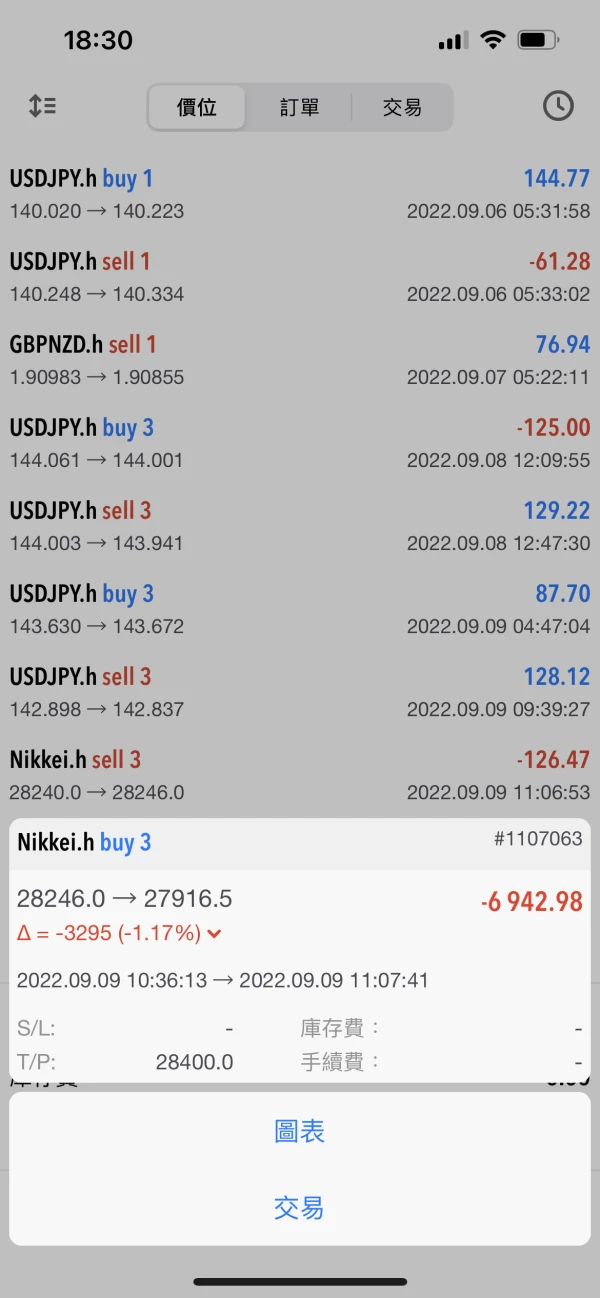View USDJPY.h buy 3 trade at 04:47:04

299,609
